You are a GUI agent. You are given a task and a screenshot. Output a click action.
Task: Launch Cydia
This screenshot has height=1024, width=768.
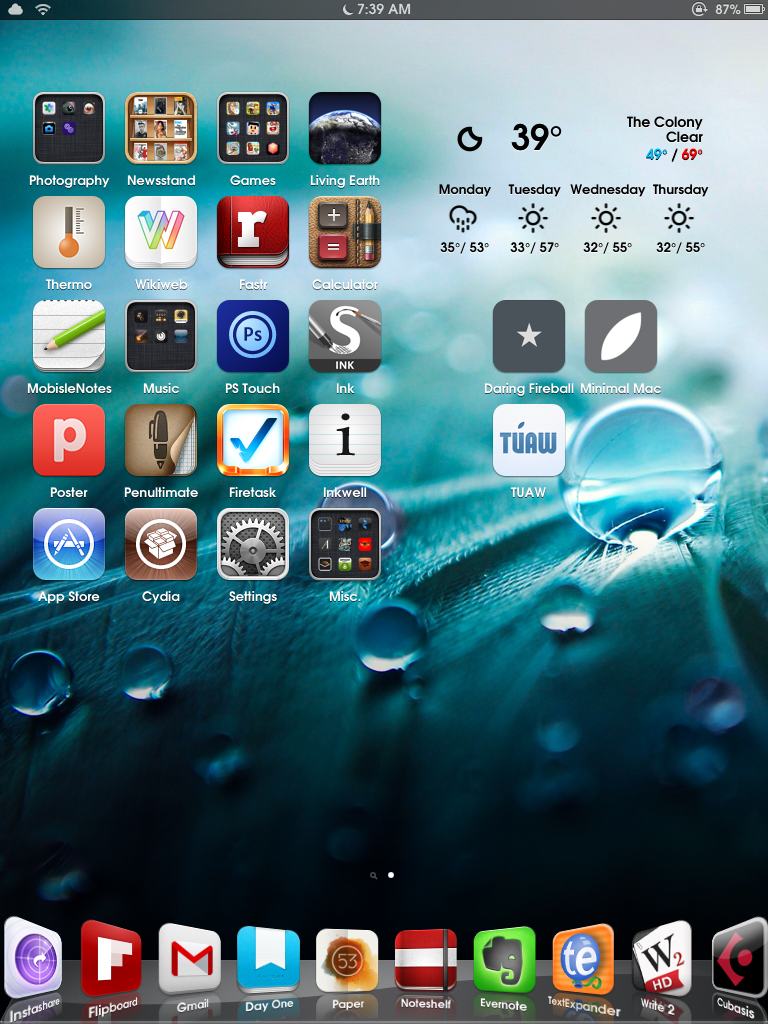point(161,544)
